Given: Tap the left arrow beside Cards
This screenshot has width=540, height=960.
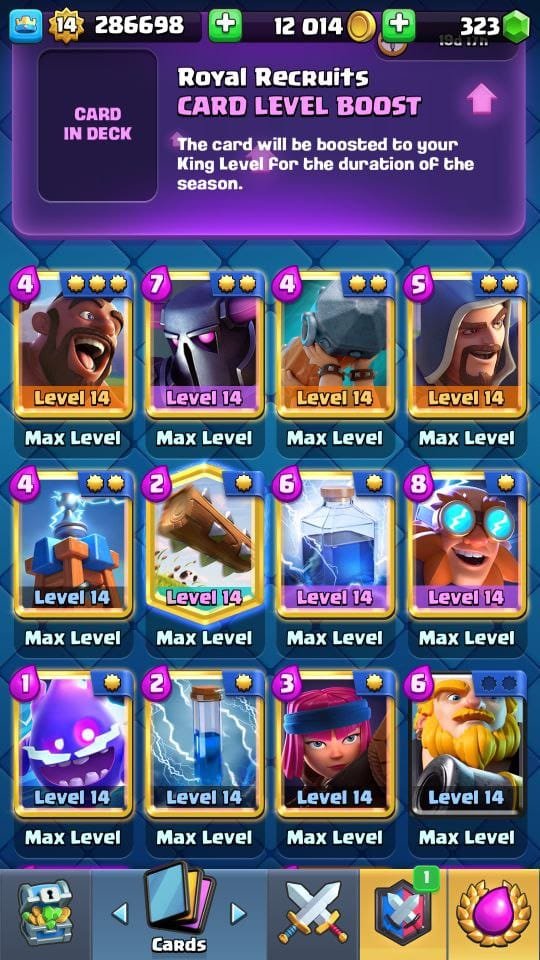Looking at the screenshot, I should click(120, 913).
